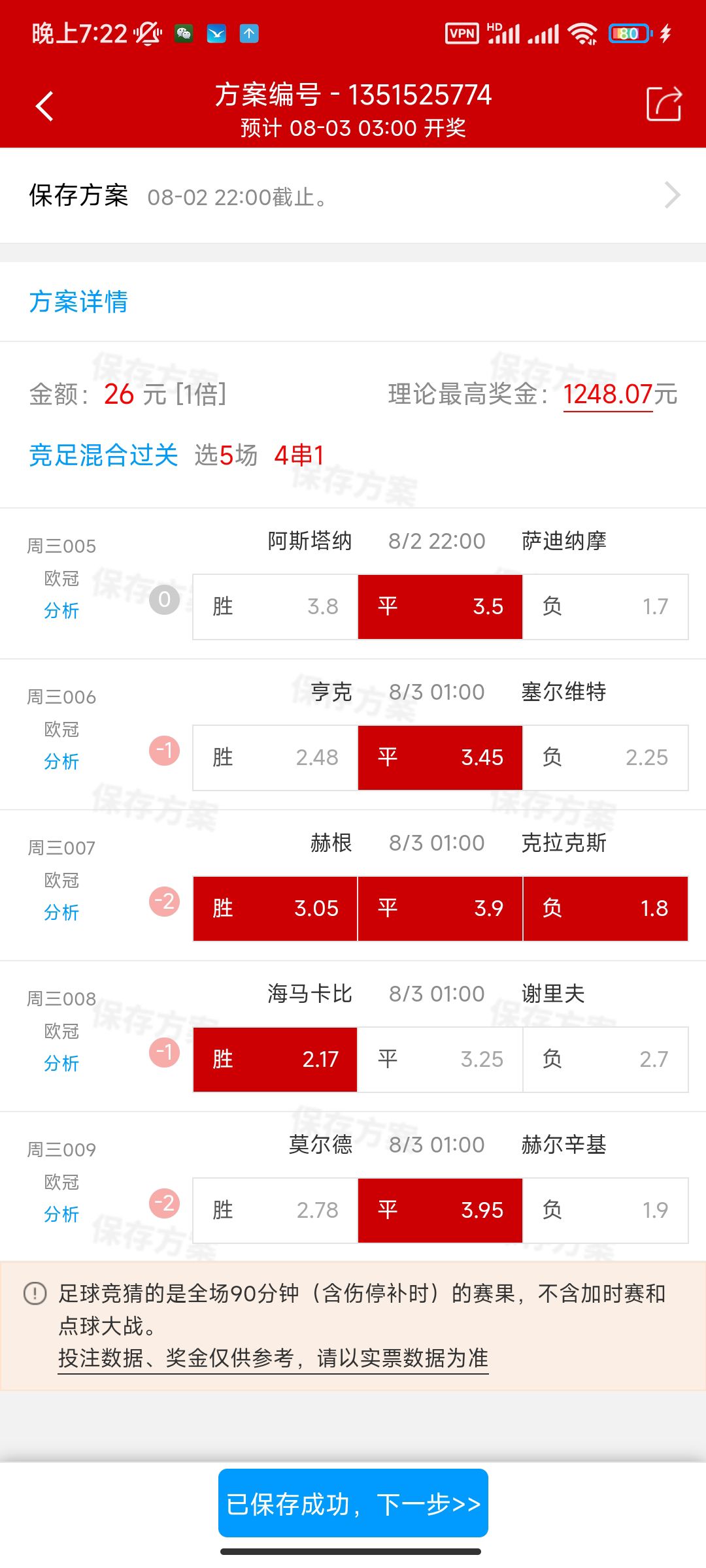Deselect 负 1.8 in 赫根 match
Viewport: 706px width, 1568px height.
click(605, 909)
